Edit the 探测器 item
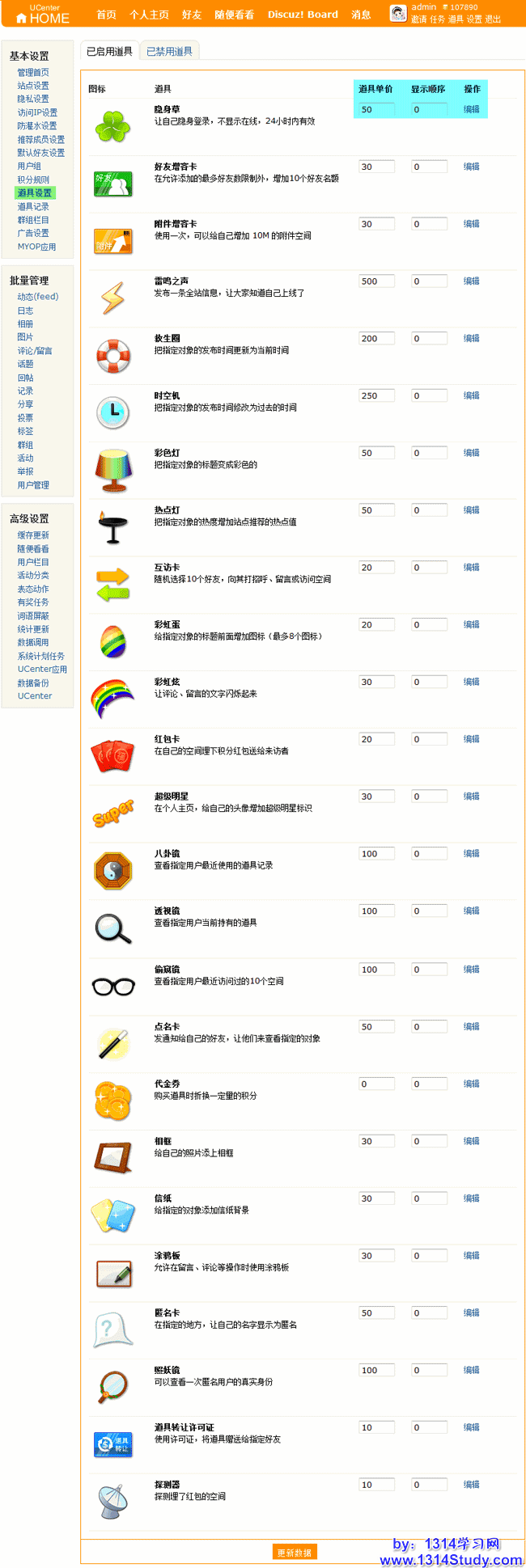This screenshot has width=526, height=1568. pyautogui.click(x=471, y=1485)
